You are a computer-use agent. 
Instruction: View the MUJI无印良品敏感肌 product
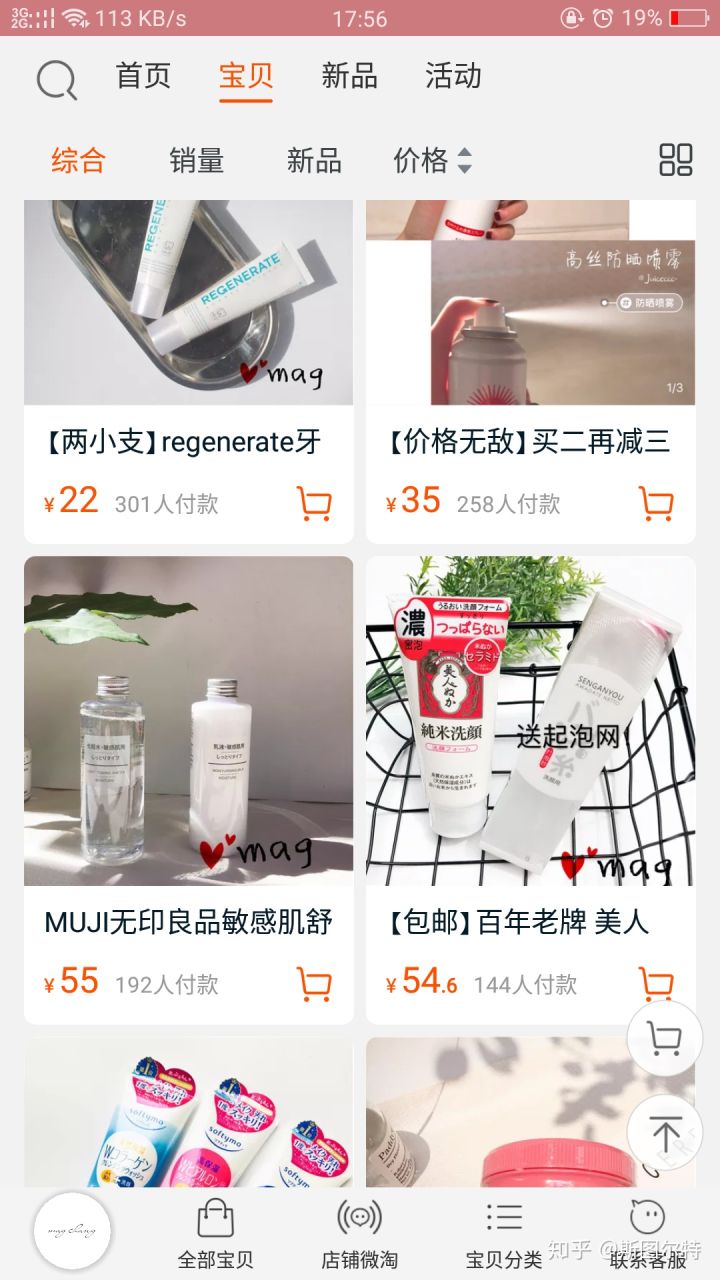[188, 740]
